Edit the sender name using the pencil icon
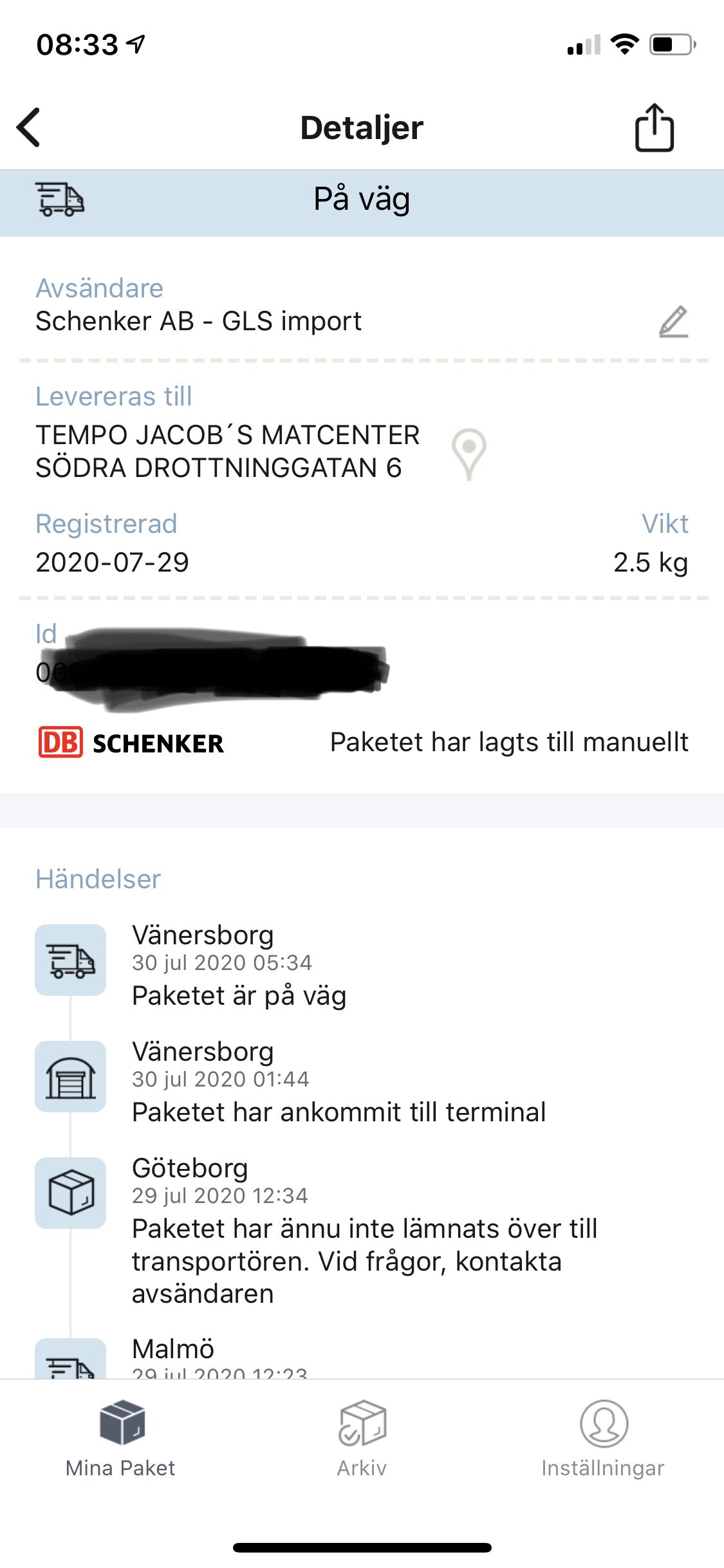 (x=674, y=323)
